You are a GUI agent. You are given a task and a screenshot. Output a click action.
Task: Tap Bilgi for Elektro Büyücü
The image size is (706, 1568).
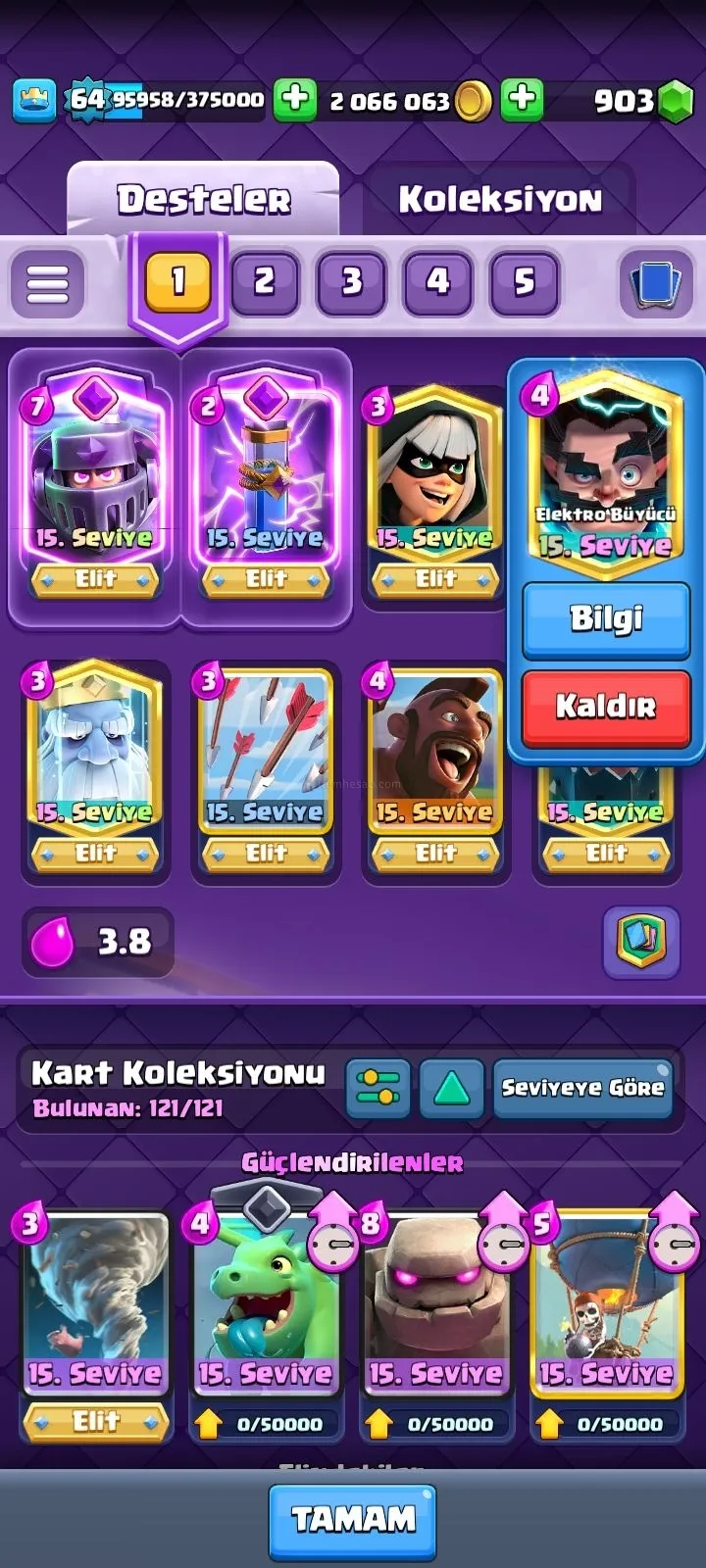tap(606, 619)
